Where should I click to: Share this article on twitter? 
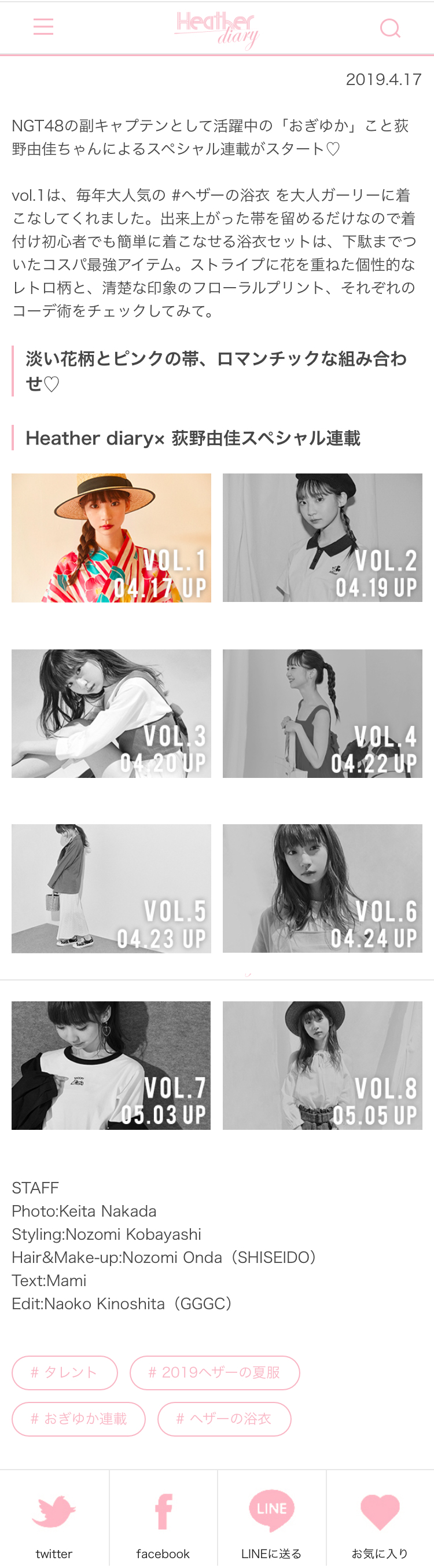click(54, 1519)
